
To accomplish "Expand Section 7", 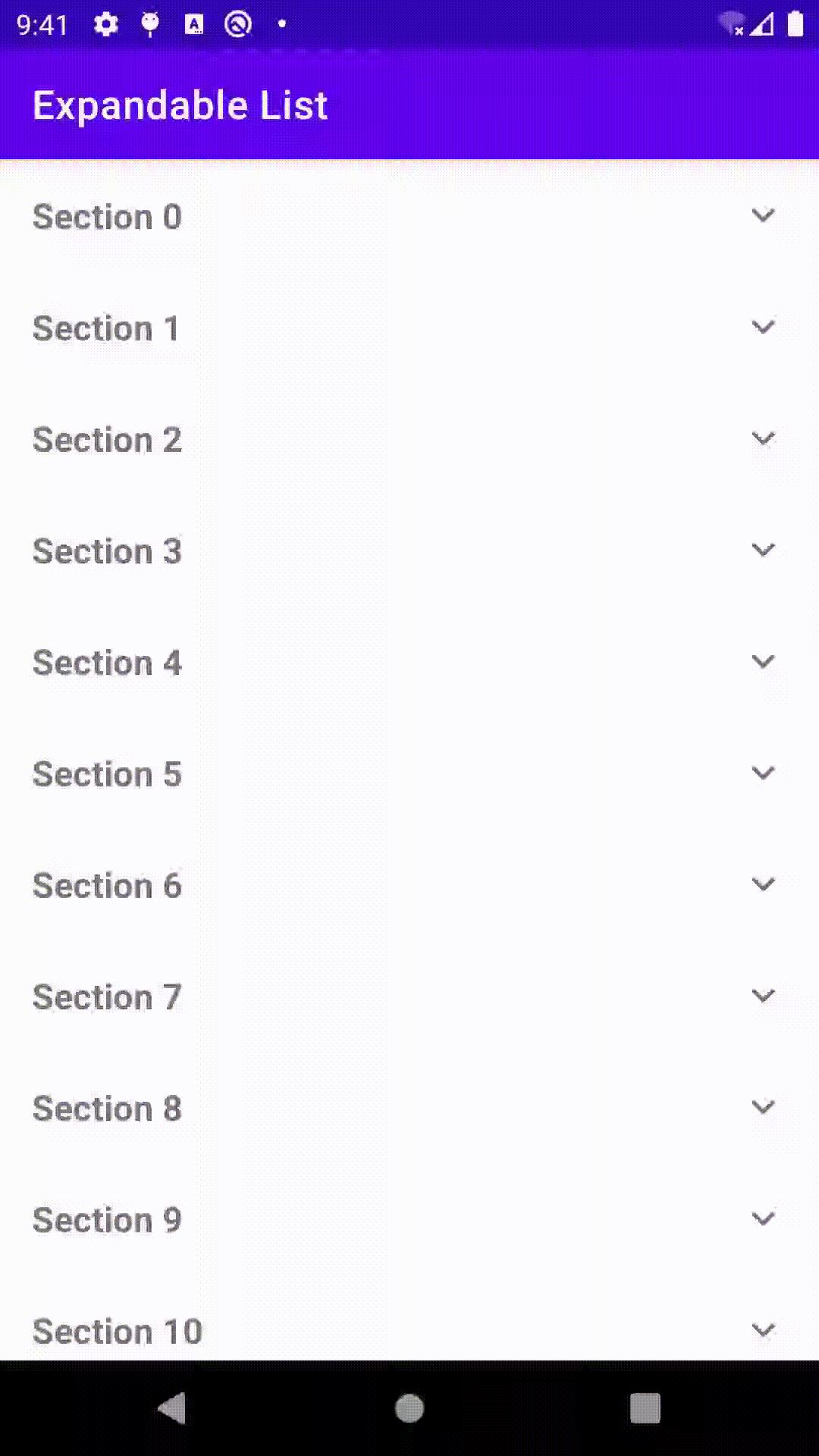I will tap(763, 996).
